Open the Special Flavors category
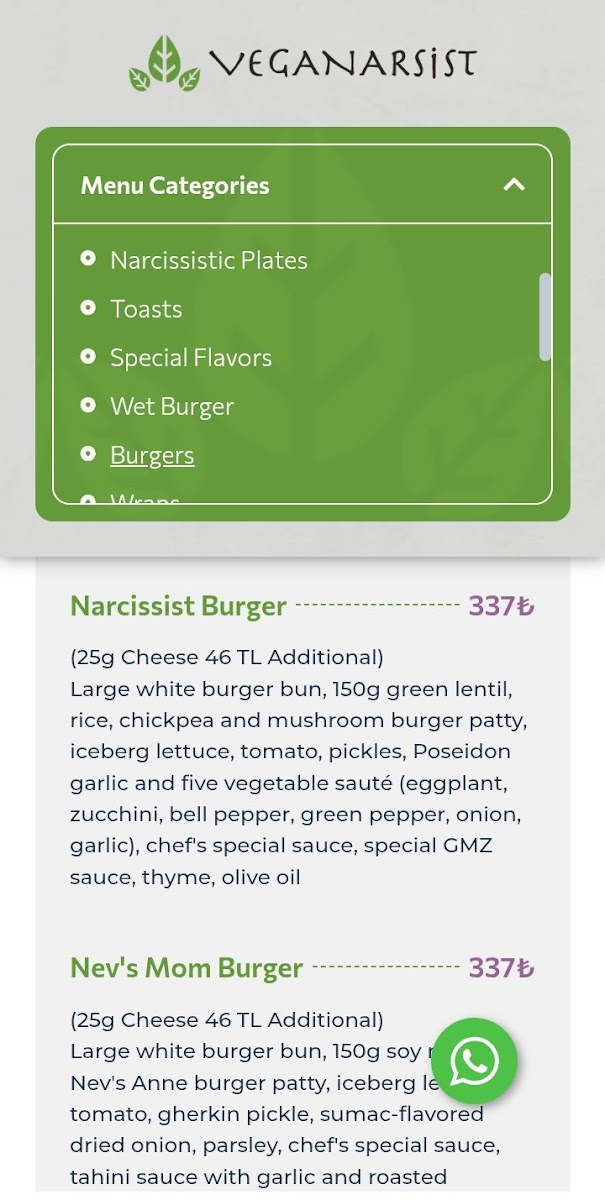This screenshot has width=605, height=1200. [x=190, y=358]
